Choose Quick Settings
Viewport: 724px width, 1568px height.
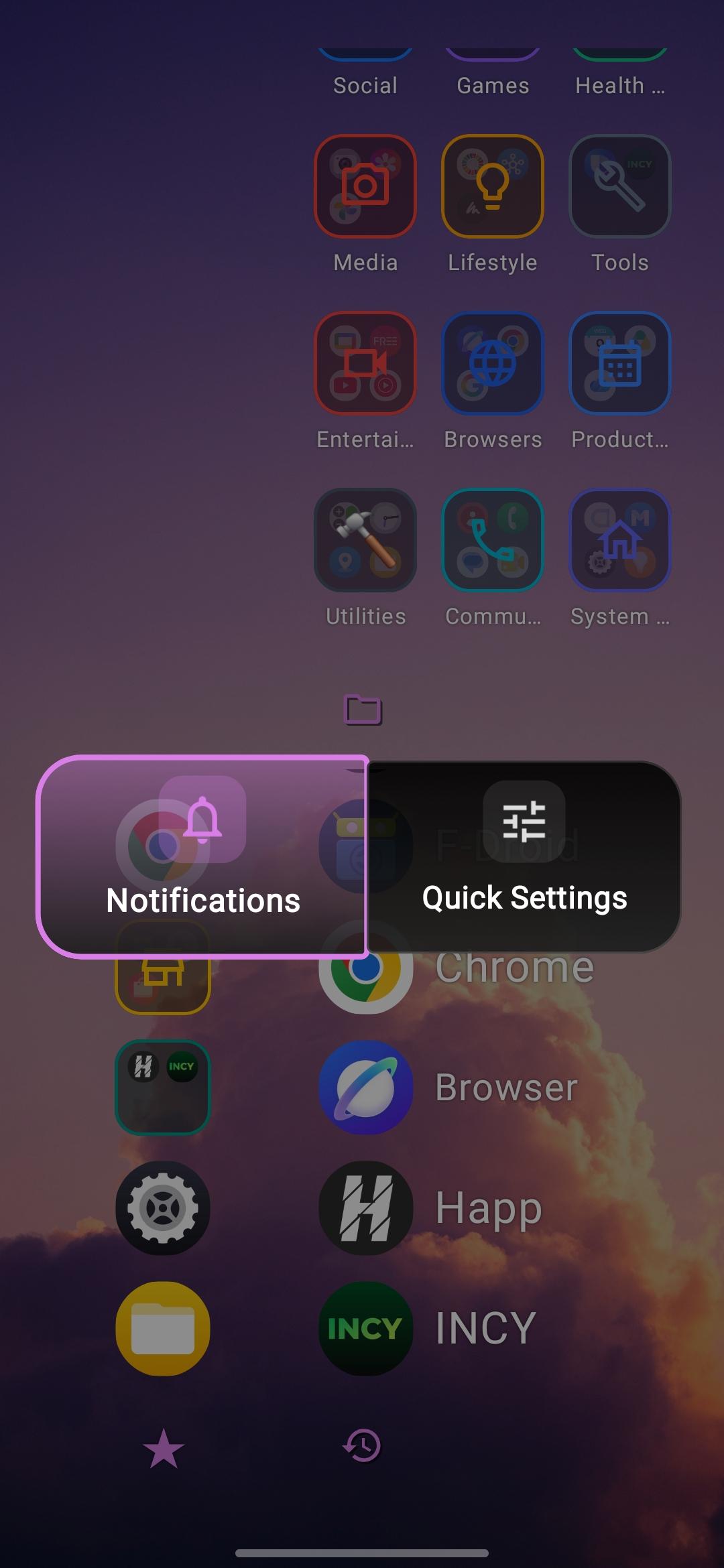point(524,857)
